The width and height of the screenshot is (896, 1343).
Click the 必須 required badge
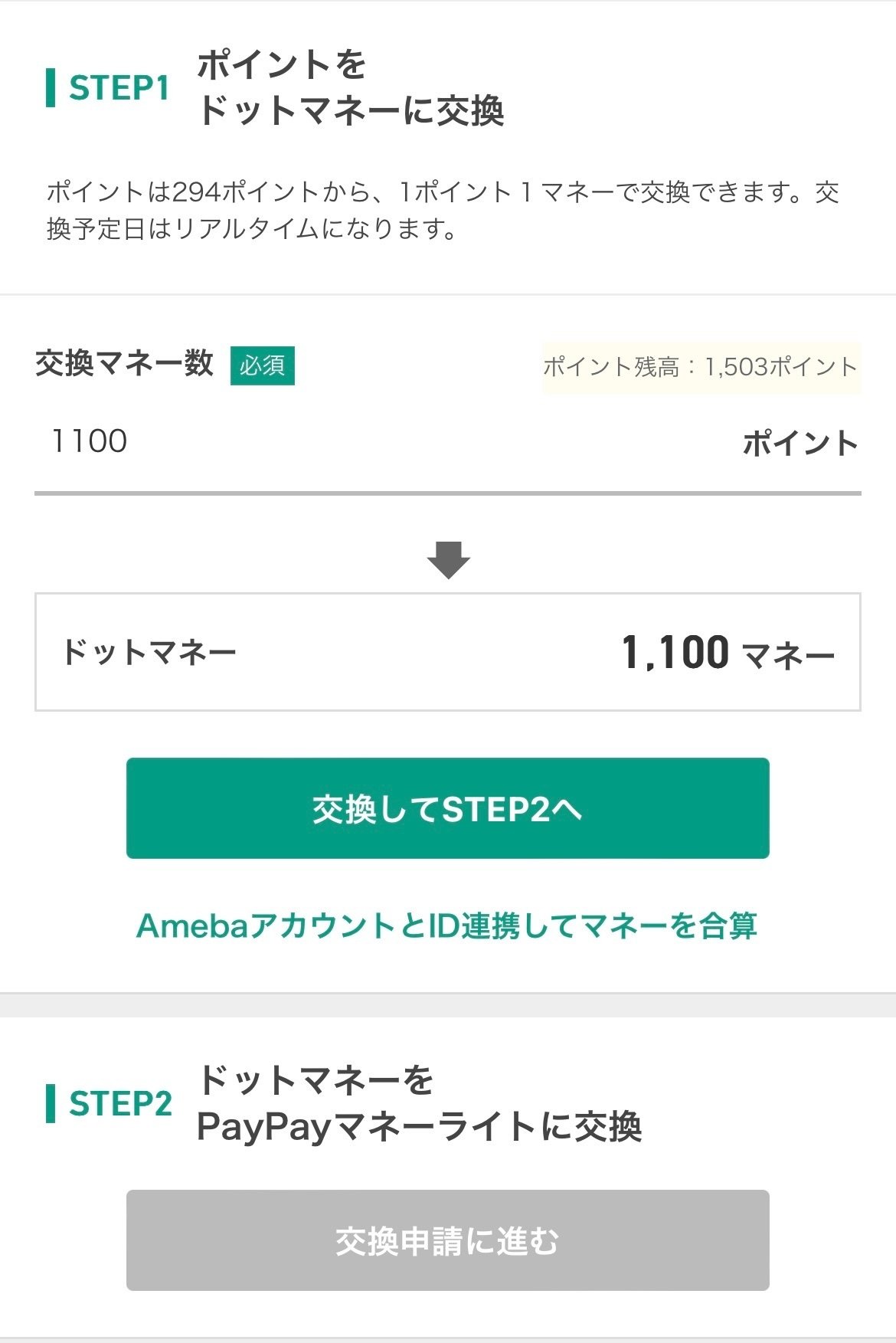pos(263,367)
